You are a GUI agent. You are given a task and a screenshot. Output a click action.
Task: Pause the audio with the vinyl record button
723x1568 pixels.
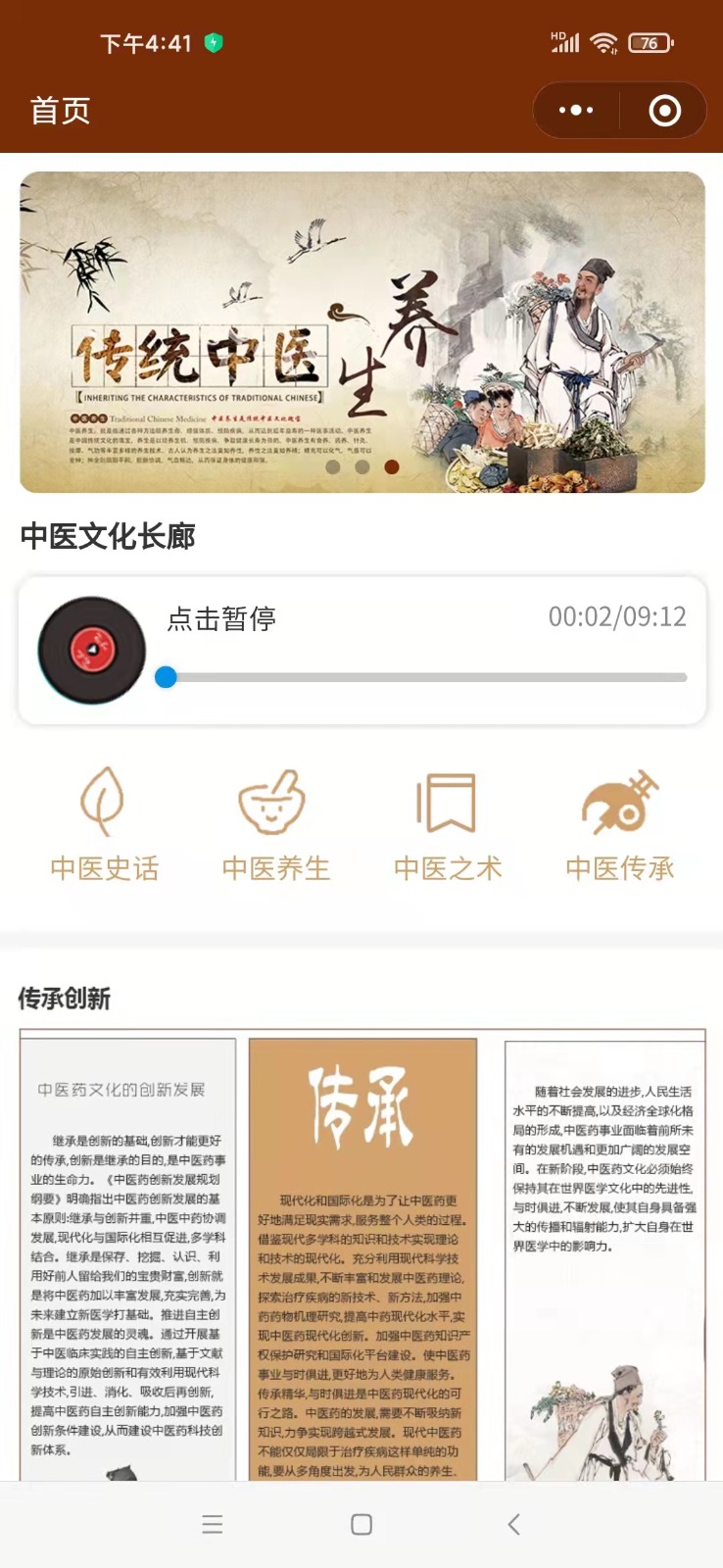(x=92, y=651)
